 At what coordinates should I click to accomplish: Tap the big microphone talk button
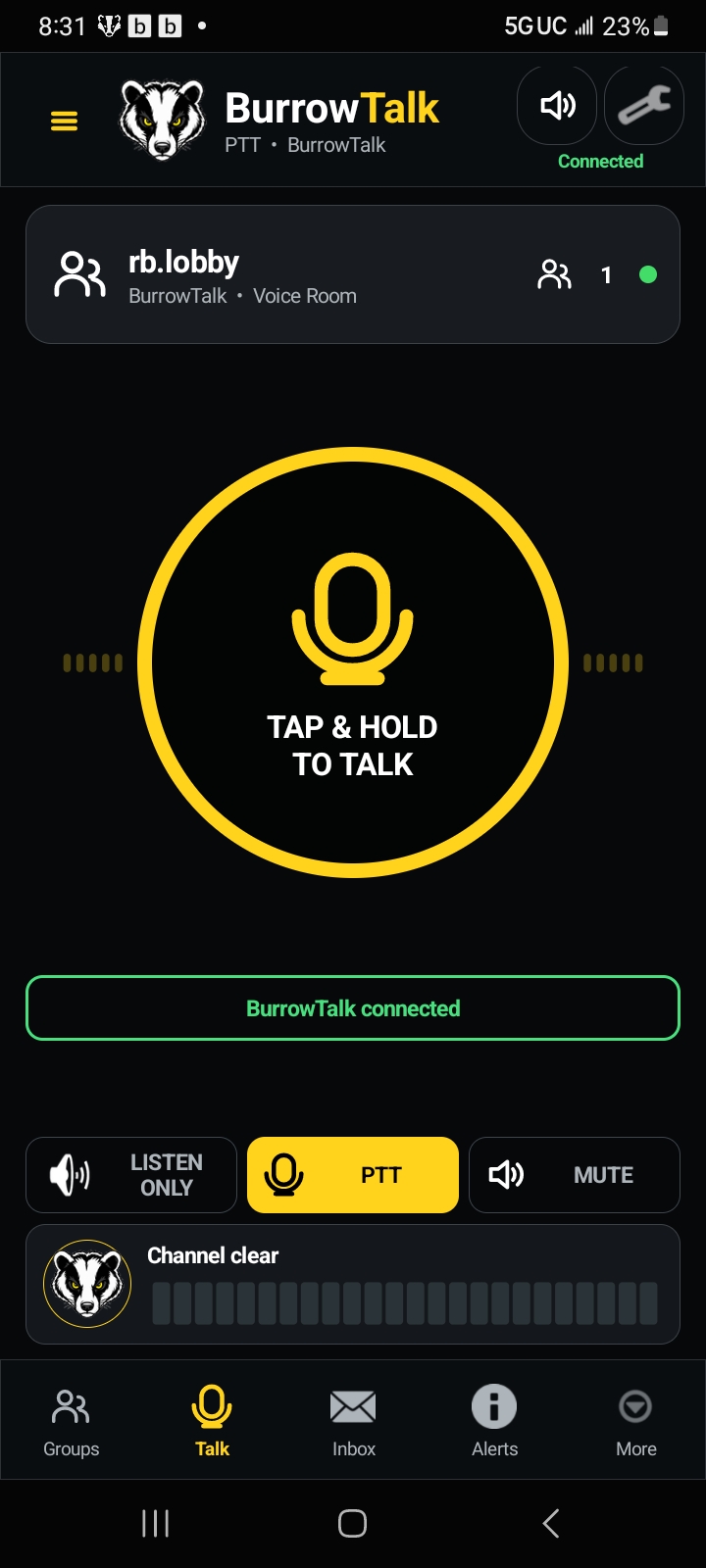[x=353, y=662]
